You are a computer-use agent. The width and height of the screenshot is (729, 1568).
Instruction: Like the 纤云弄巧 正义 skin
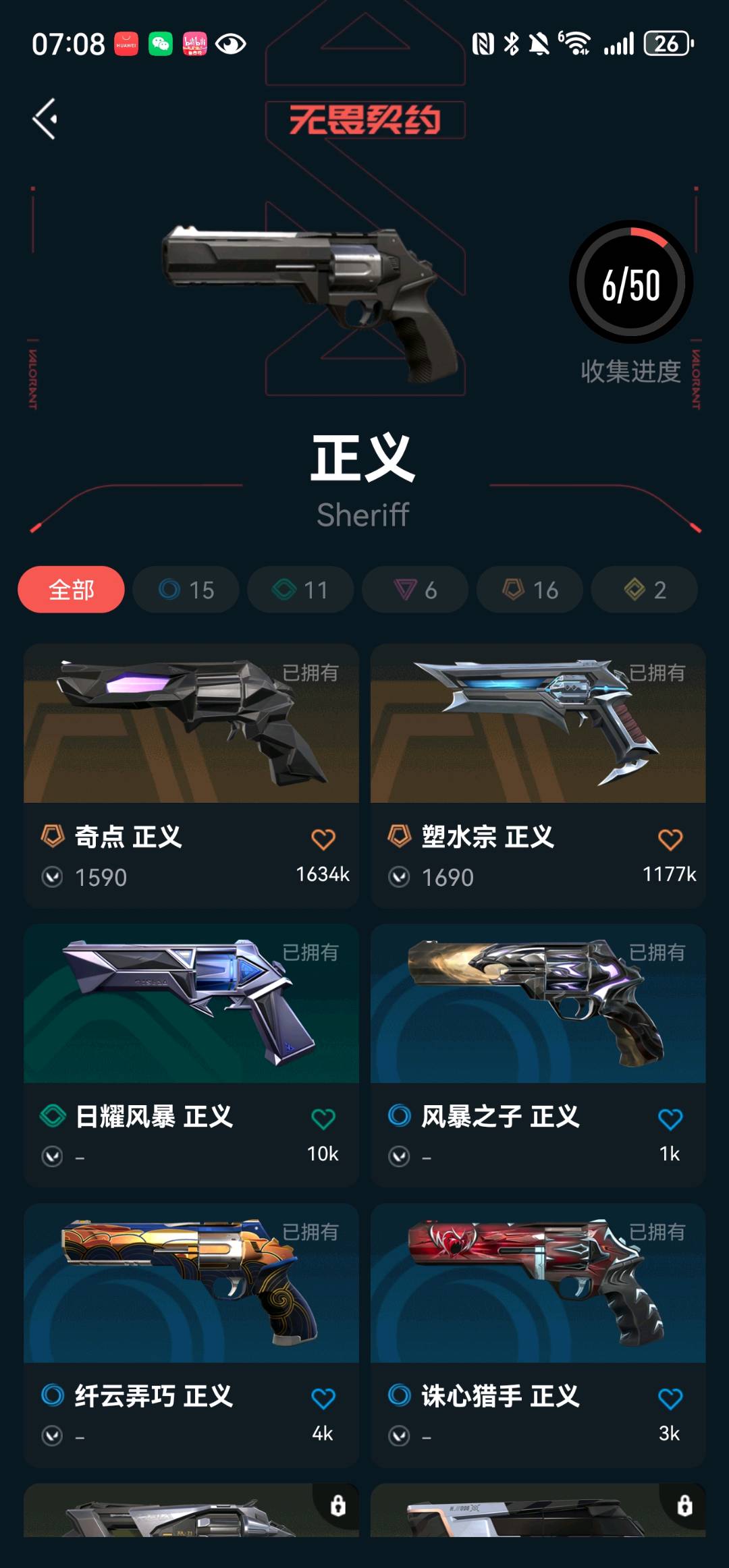[x=323, y=1399]
